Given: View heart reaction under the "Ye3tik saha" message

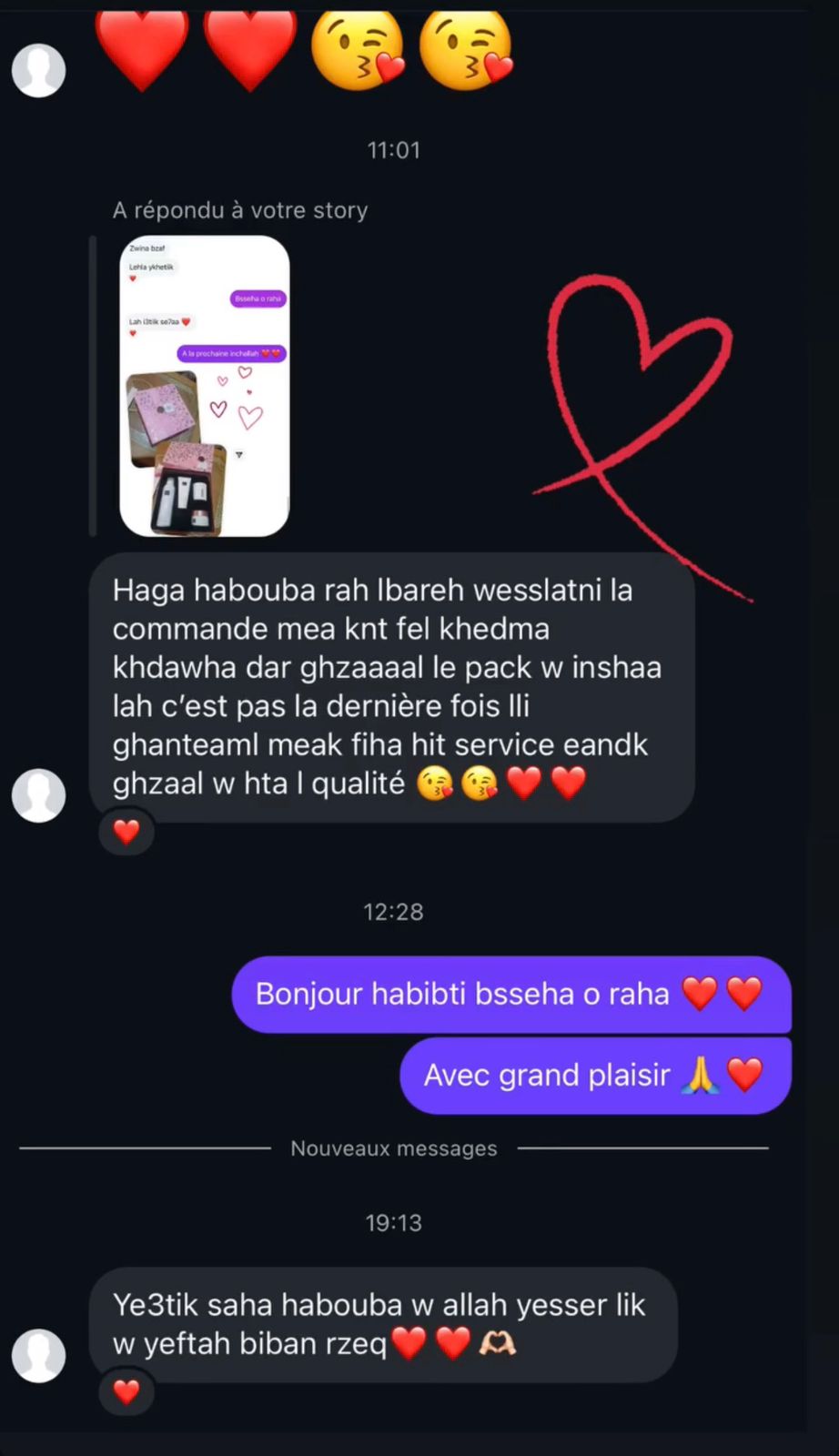Looking at the screenshot, I should (126, 1391).
